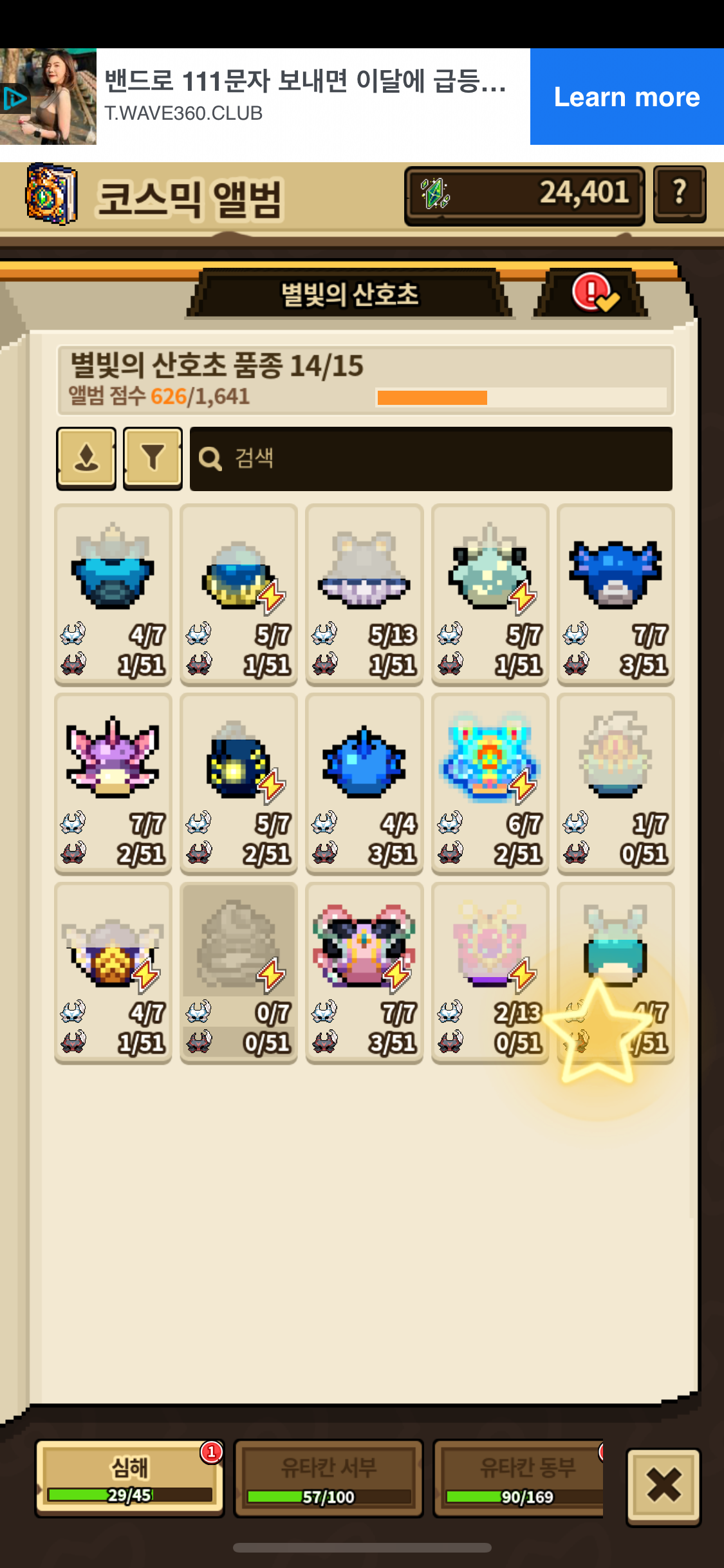Open the rainbow creature card showing 6/7
The width and height of the screenshot is (724, 1568).
click(490, 784)
